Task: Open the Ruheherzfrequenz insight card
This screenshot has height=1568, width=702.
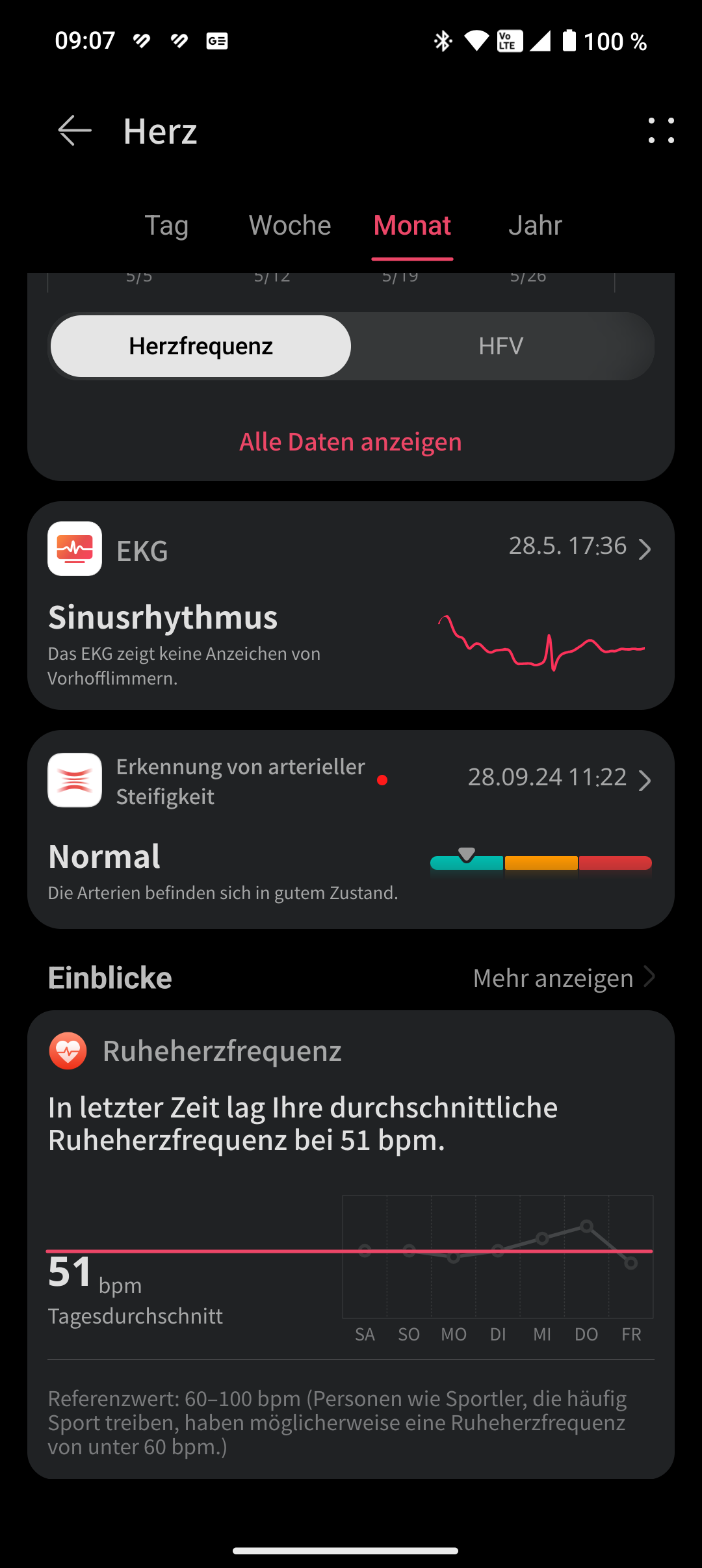Action: tap(351, 1244)
